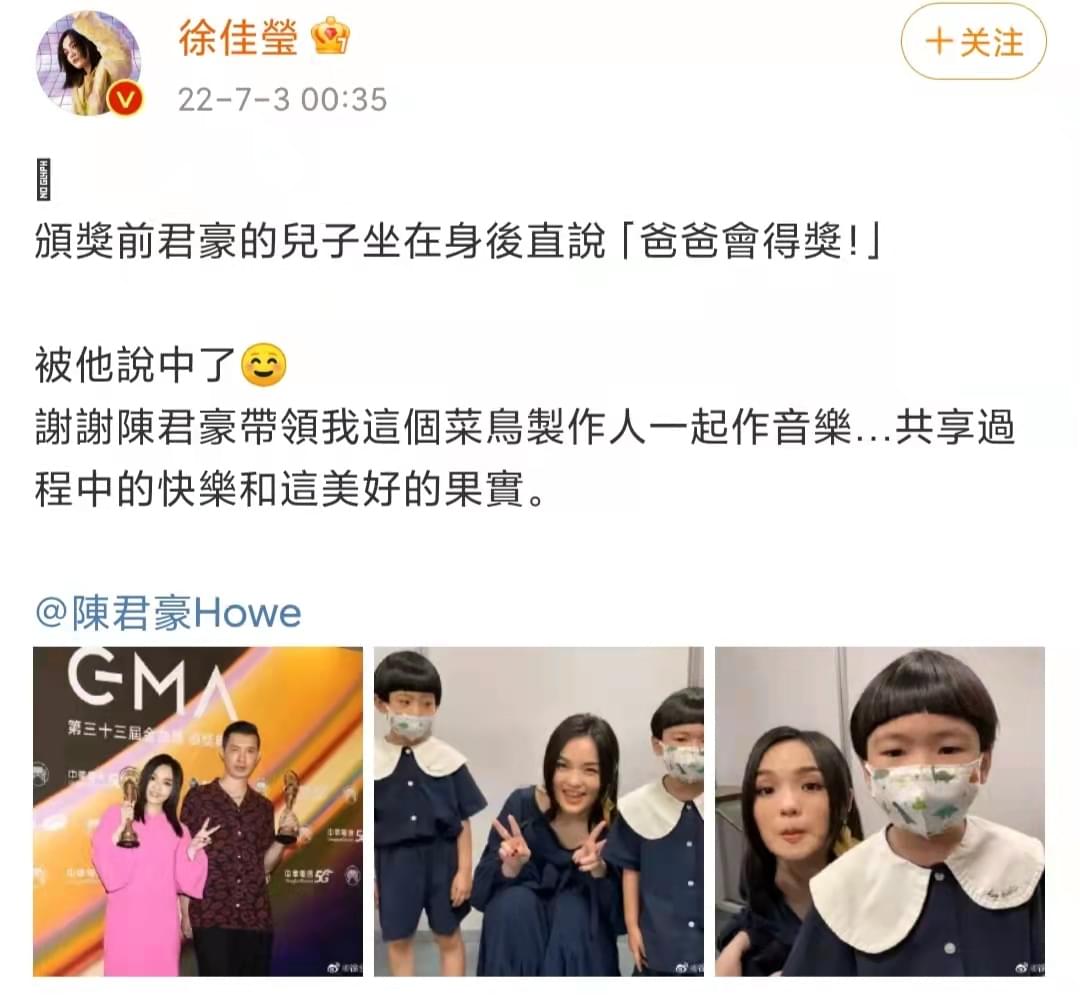This screenshot has width=1080, height=1003.
Task: Open 徐佳瑩's profile avatar
Action: pyautogui.click(x=88, y=62)
